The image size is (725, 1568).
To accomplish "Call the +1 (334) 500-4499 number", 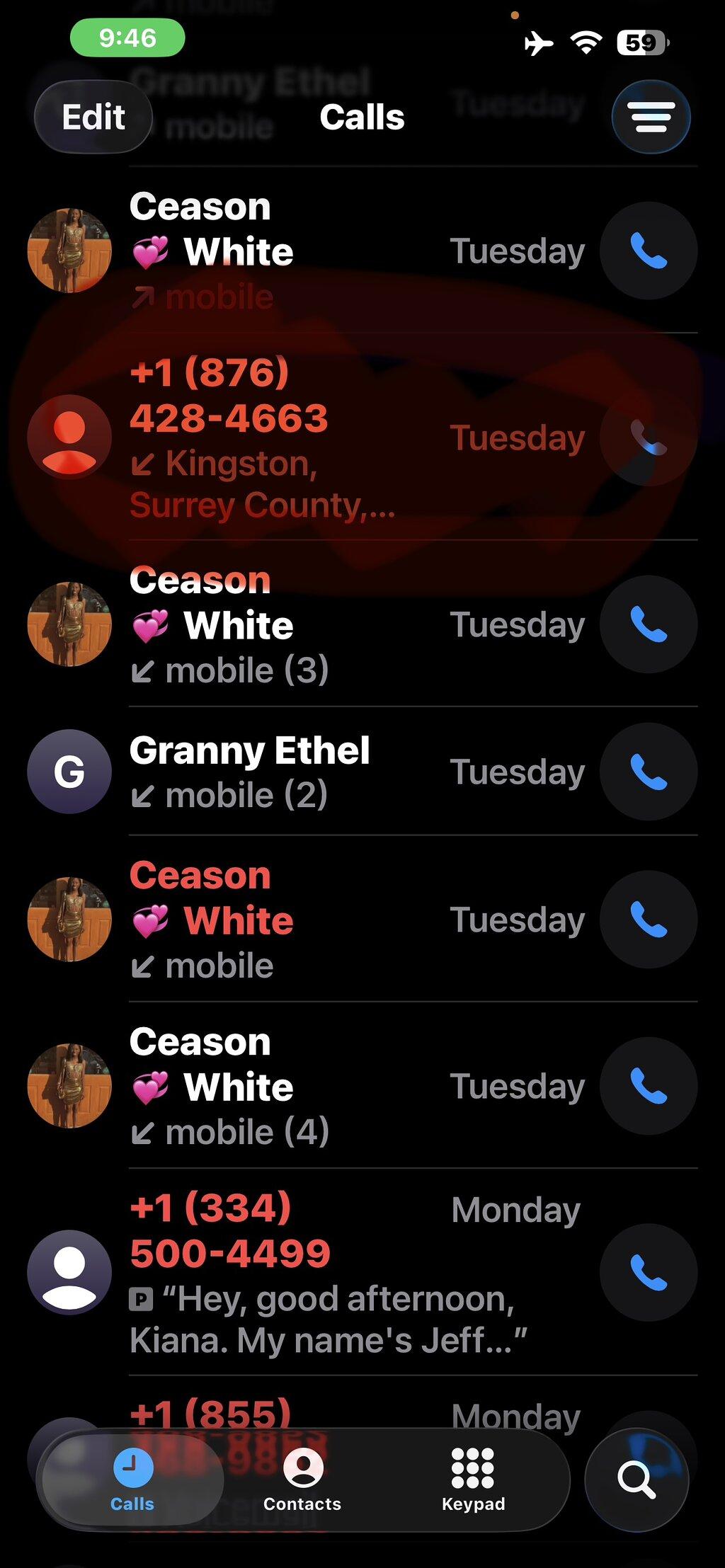I will click(x=649, y=1272).
